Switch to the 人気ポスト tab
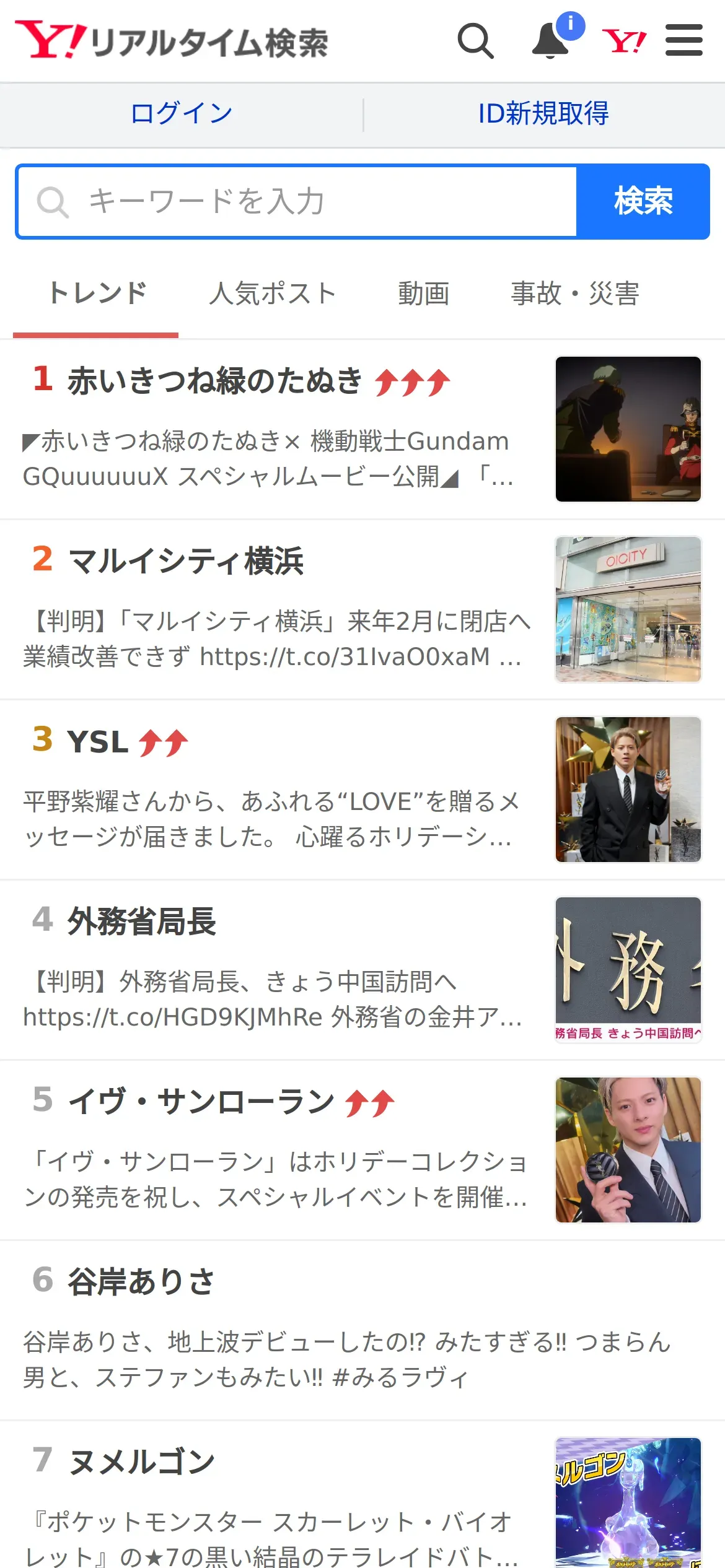The height and width of the screenshot is (1568, 725). pos(272,294)
